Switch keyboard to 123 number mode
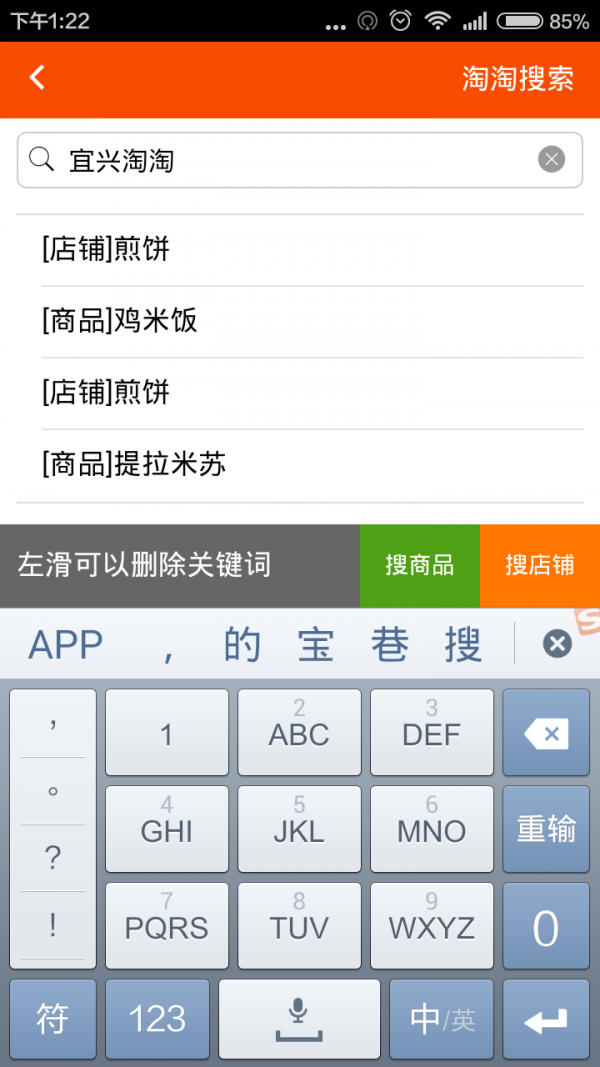 pos(157,1019)
